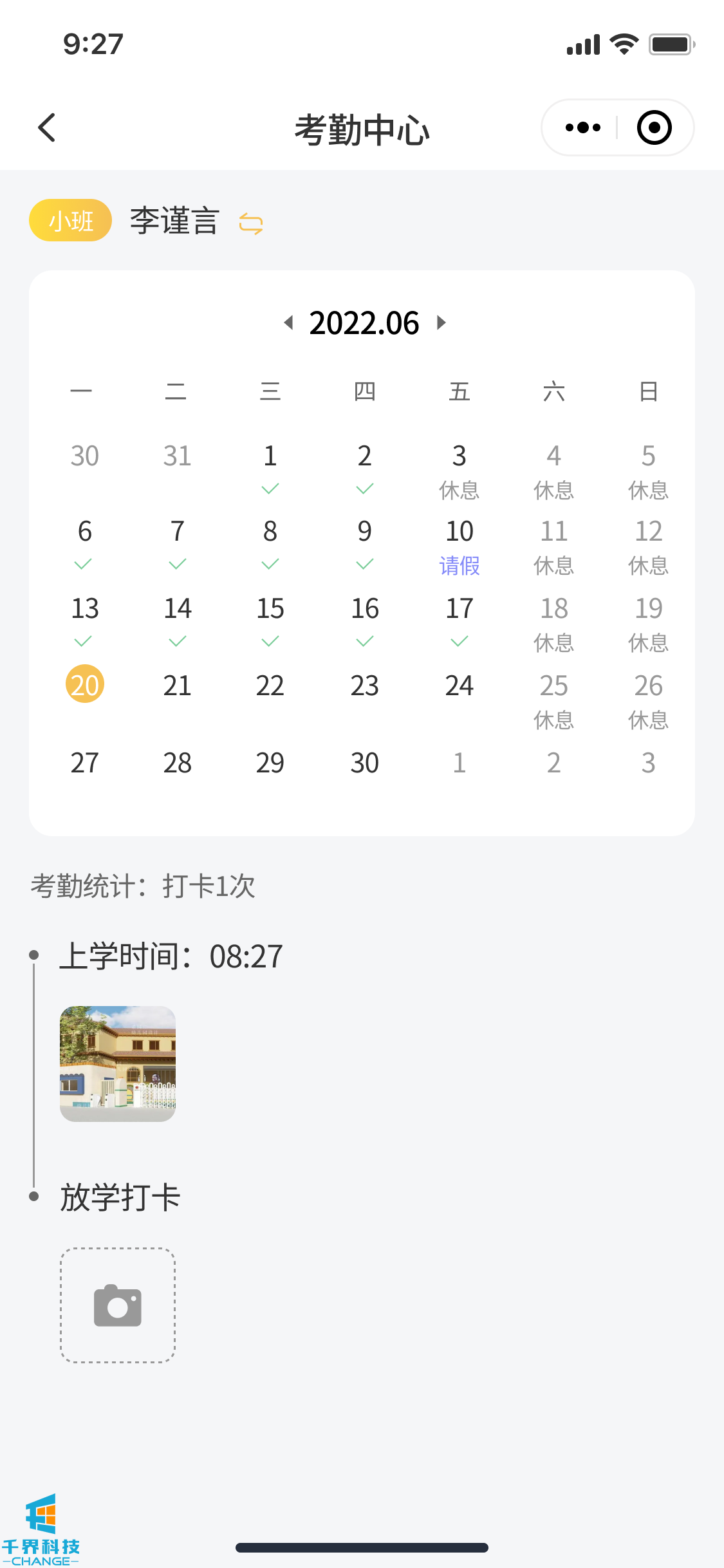Select June 9 on the calendar

pos(364,542)
